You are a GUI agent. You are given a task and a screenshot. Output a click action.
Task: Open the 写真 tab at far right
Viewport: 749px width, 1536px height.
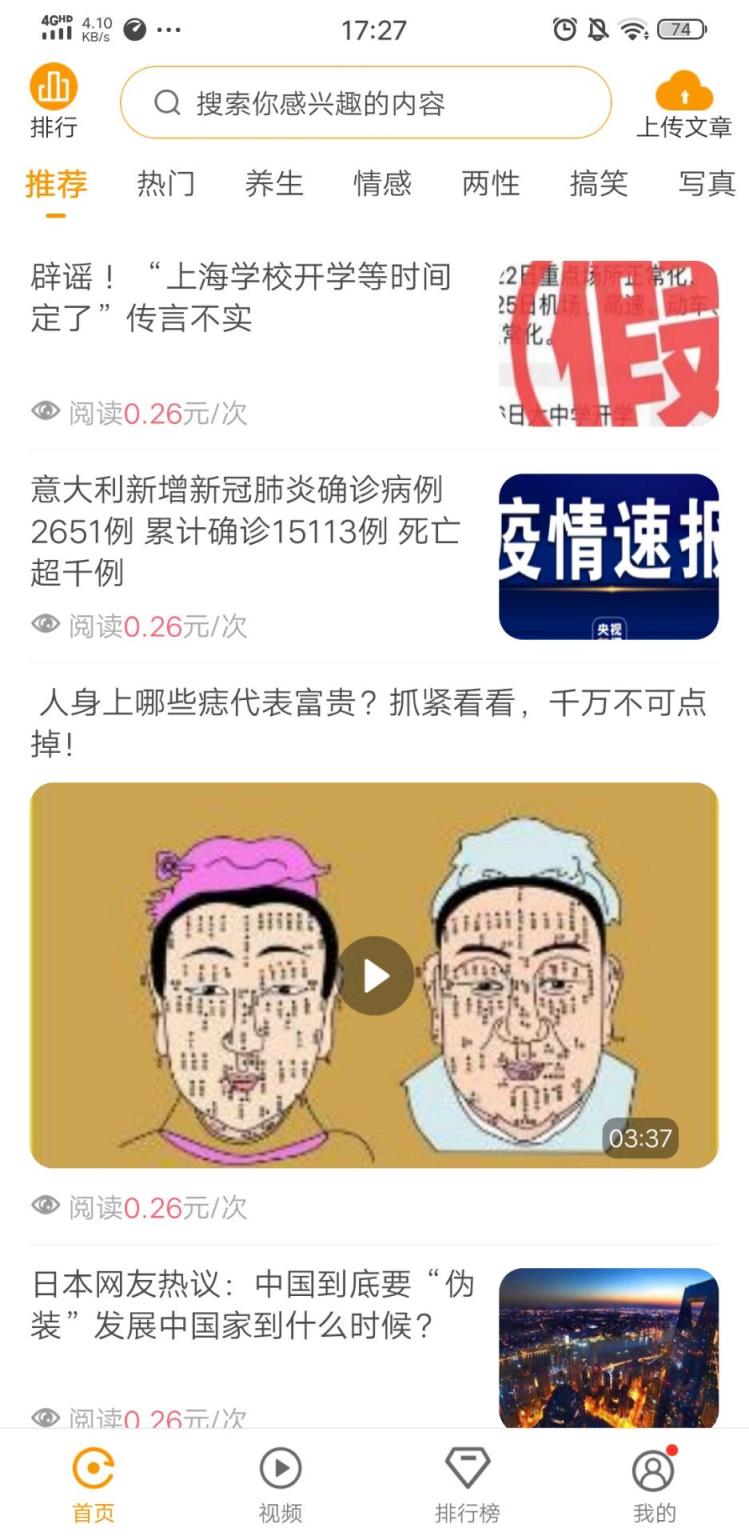pyautogui.click(x=706, y=184)
